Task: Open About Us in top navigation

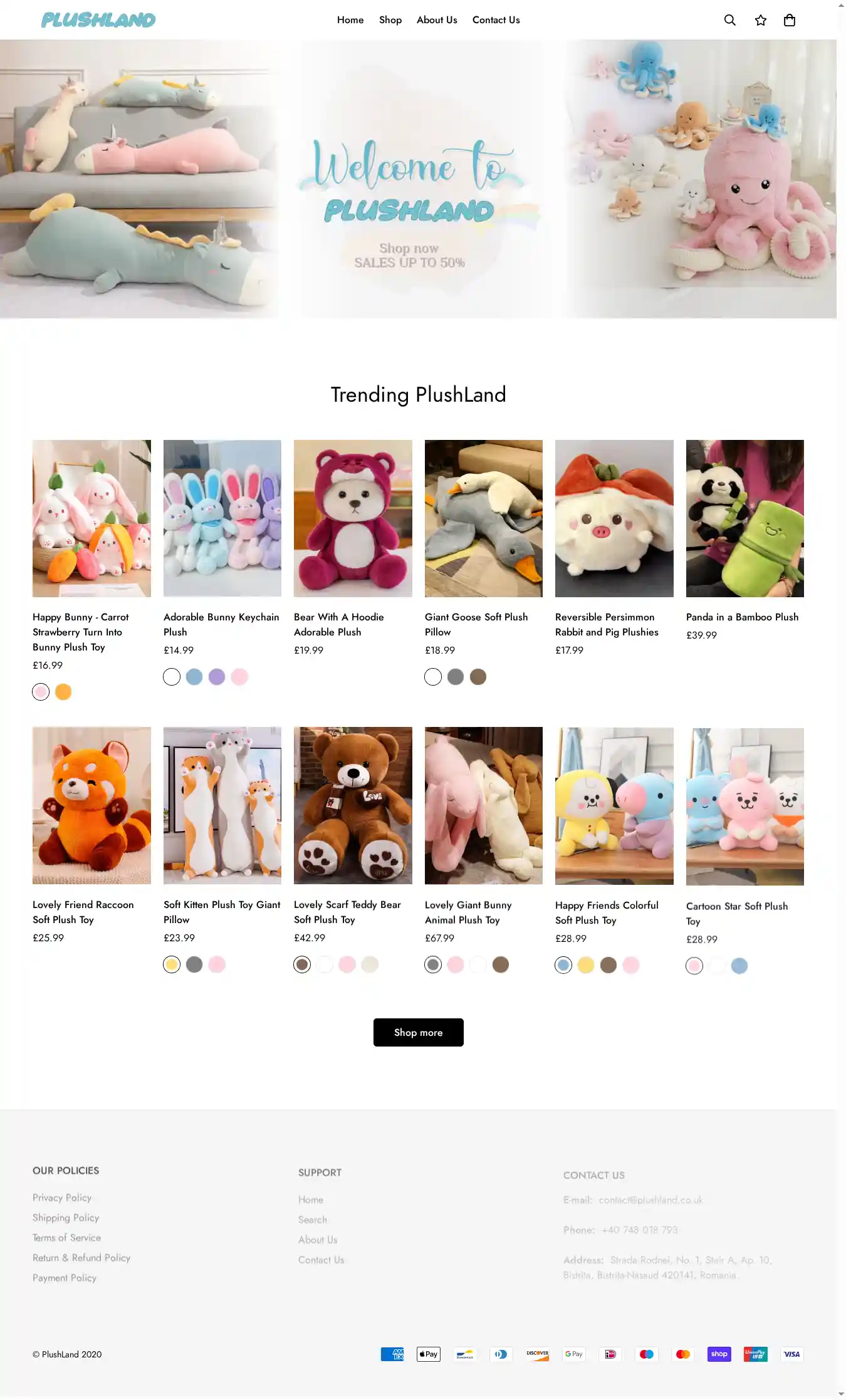Action: [437, 20]
